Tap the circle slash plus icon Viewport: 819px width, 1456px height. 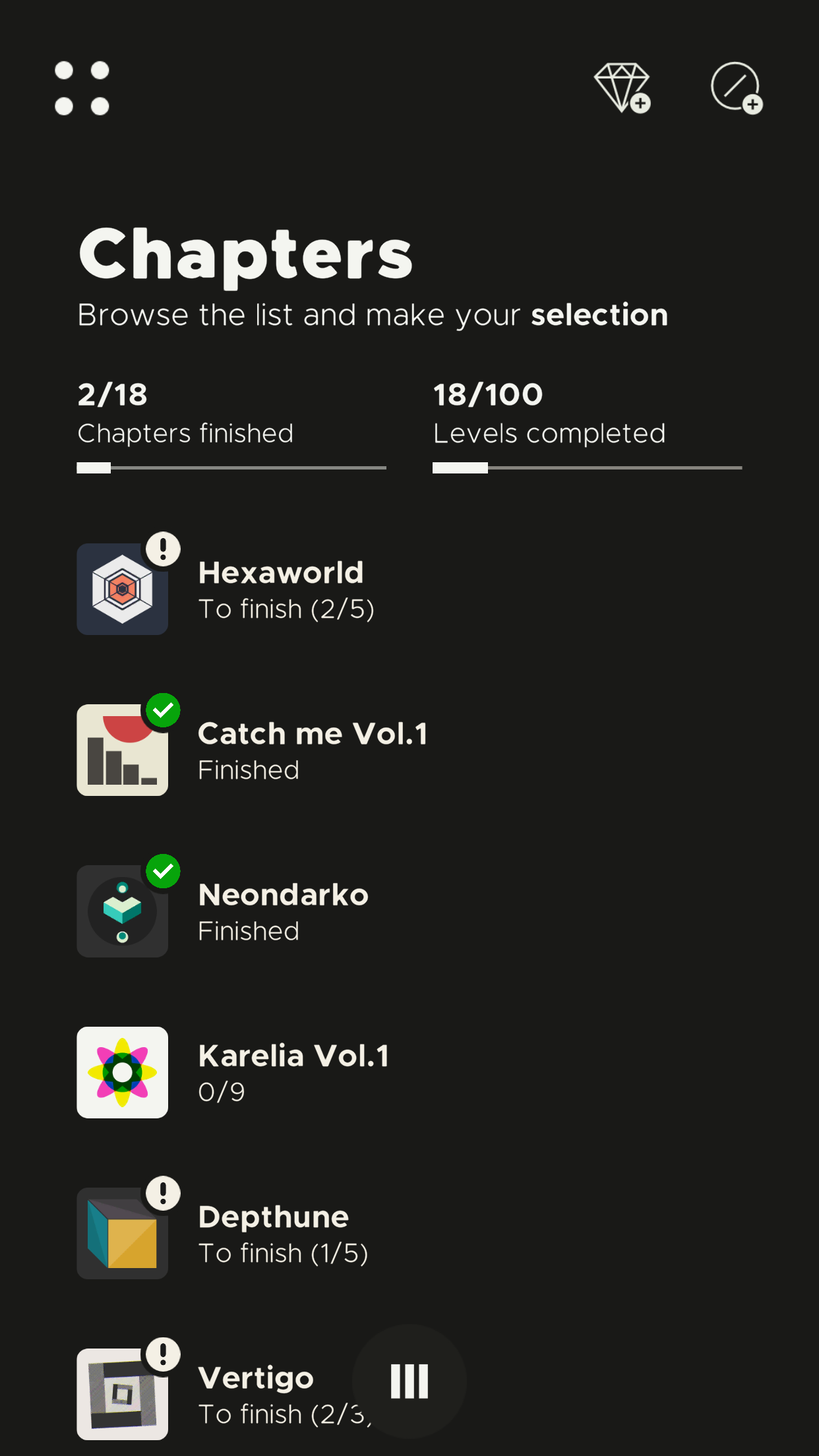tap(736, 88)
